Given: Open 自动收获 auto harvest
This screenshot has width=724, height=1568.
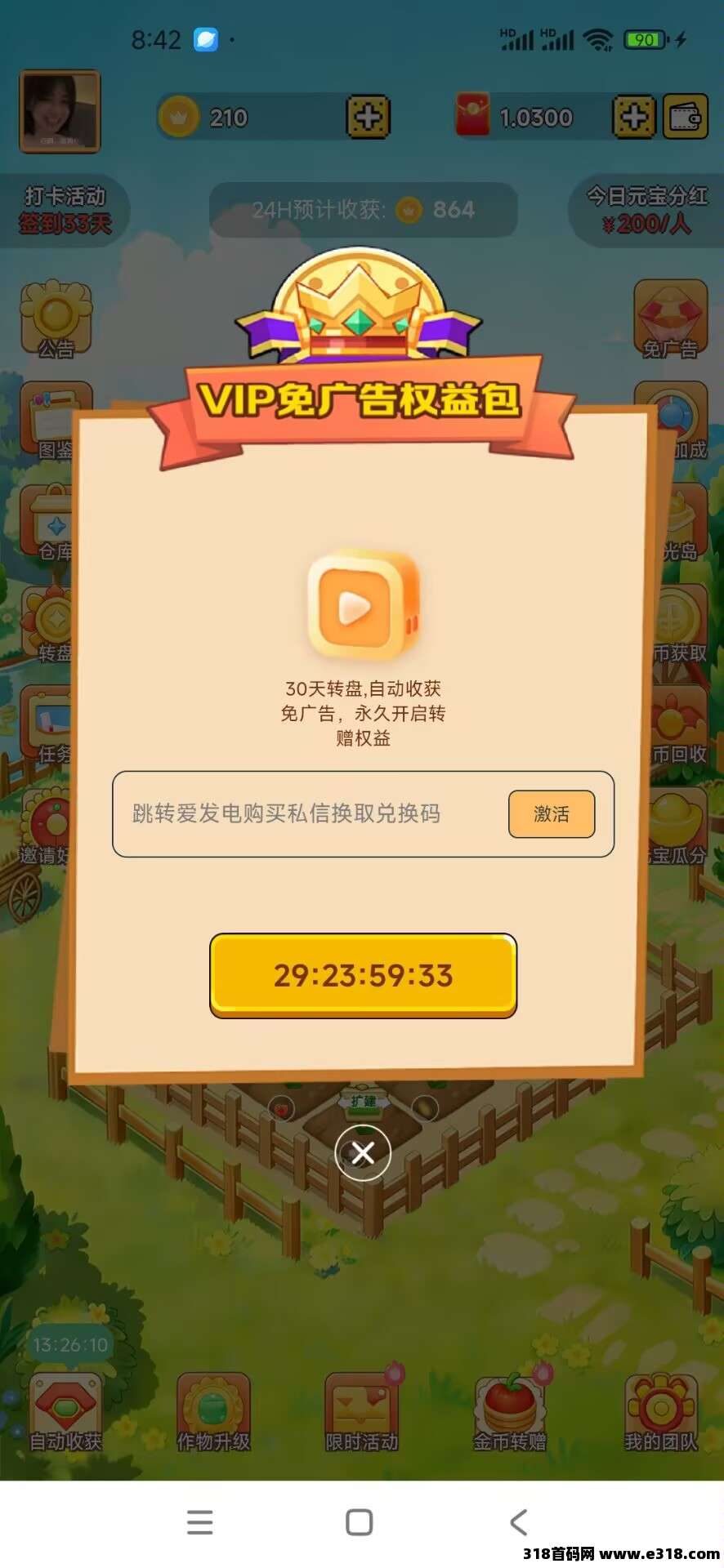Looking at the screenshot, I should pyautogui.click(x=65, y=1414).
